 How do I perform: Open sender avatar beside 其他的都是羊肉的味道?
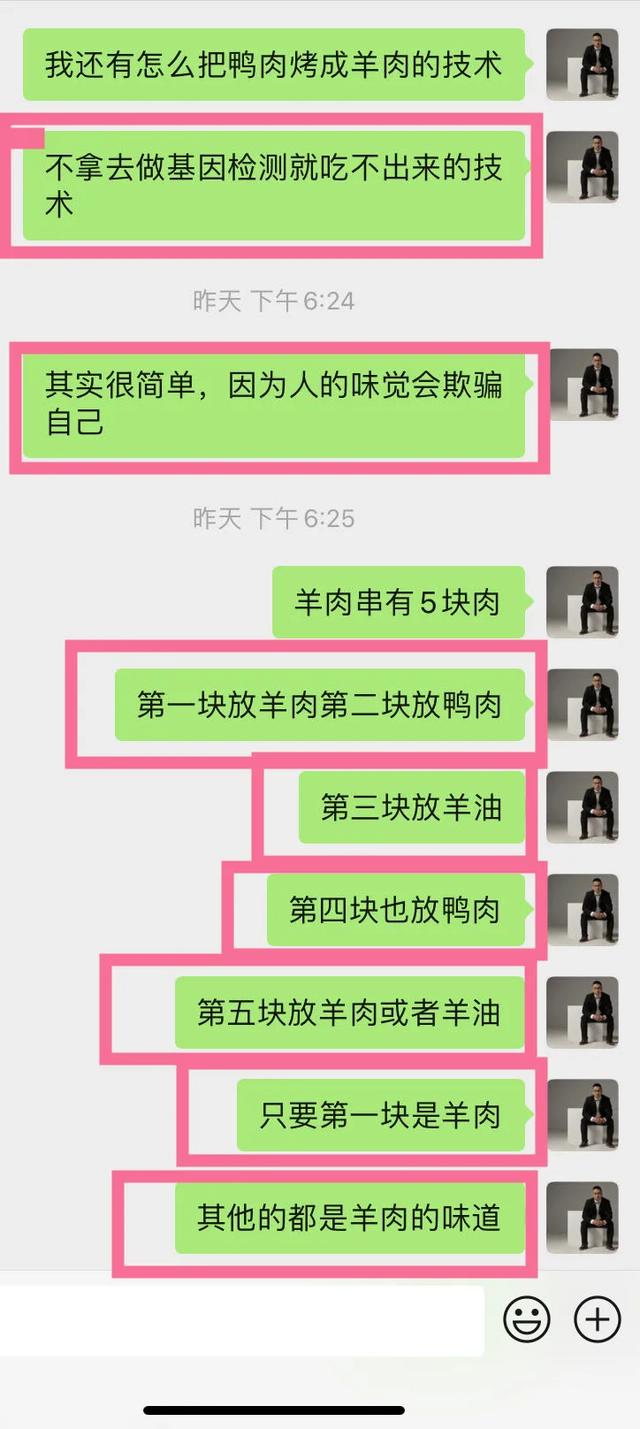tap(582, 1217)
